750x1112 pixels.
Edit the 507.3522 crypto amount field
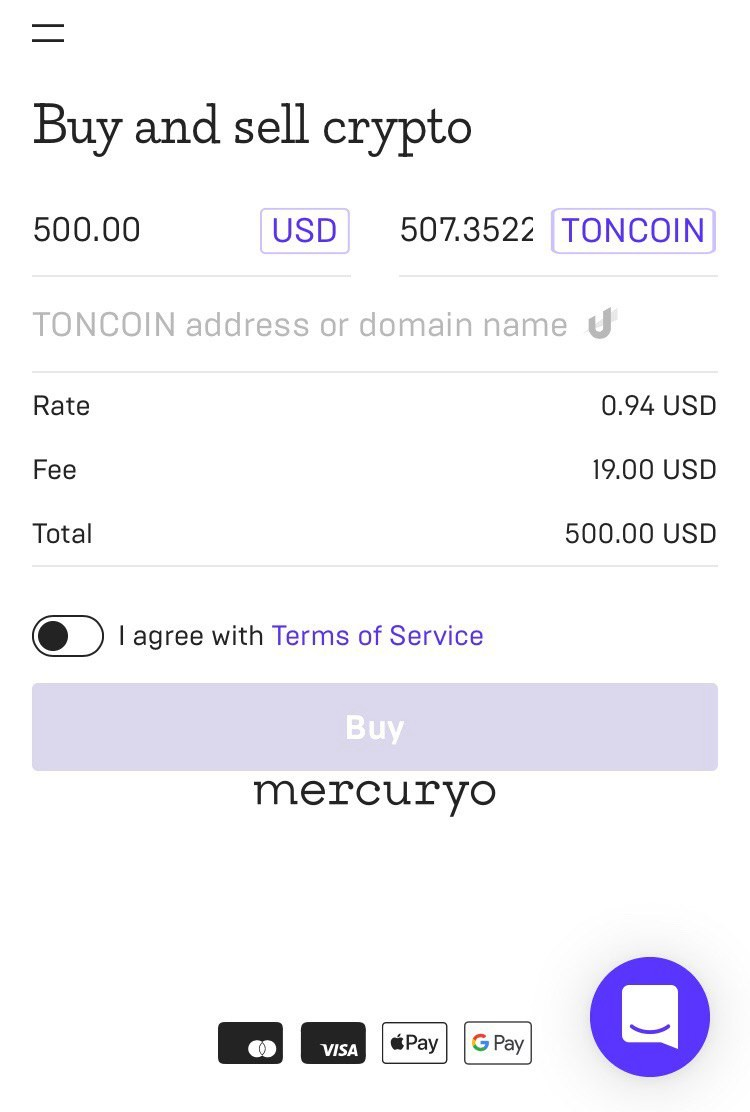click(466, 231)
